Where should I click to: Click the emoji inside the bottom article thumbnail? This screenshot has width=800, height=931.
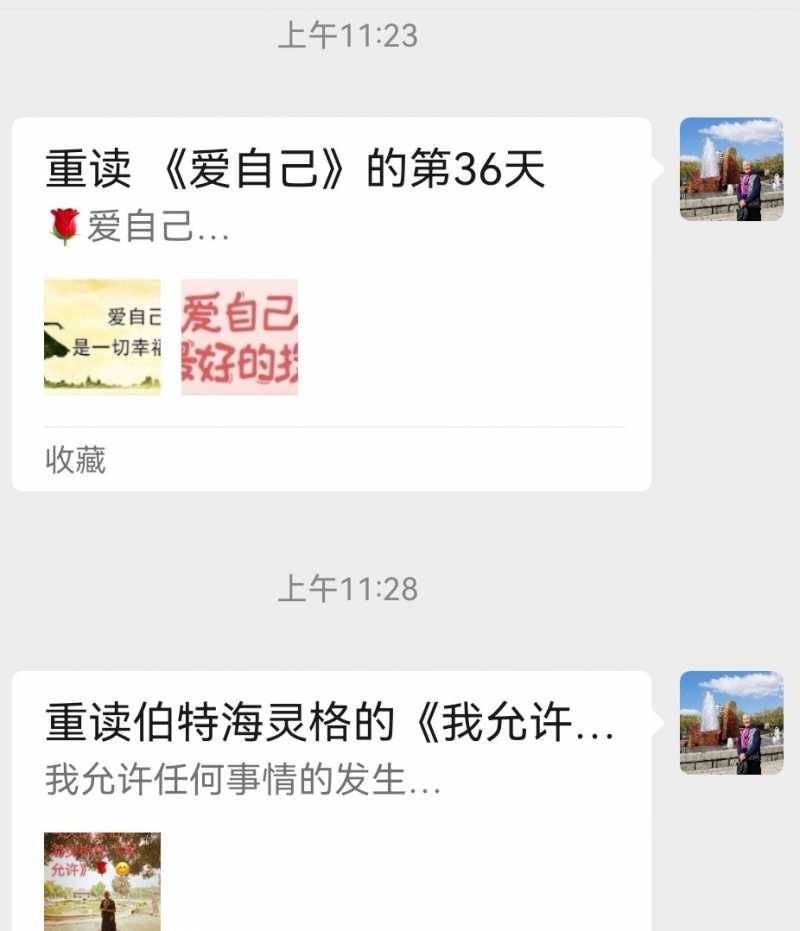[120, 867]
